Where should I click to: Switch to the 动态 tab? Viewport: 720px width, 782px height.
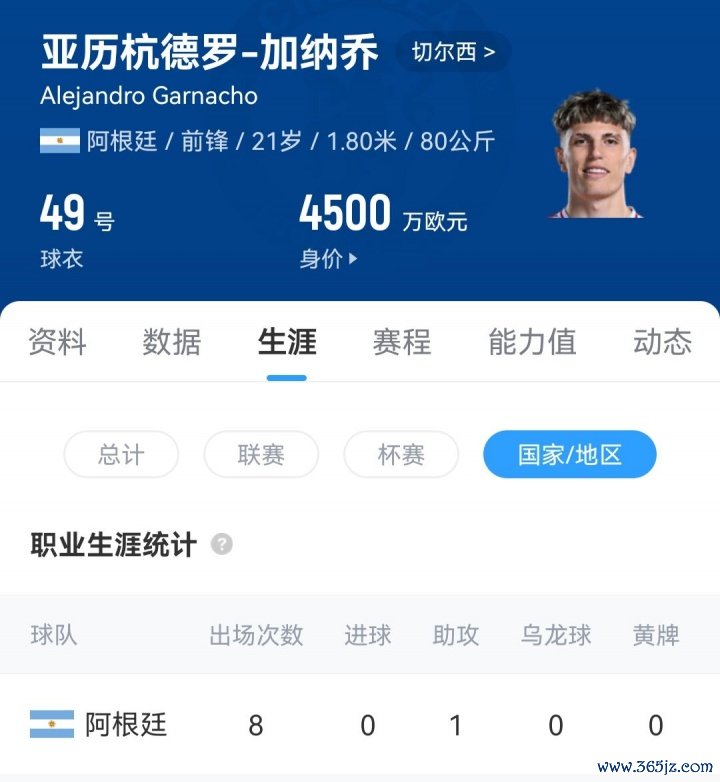click(662, 342)
